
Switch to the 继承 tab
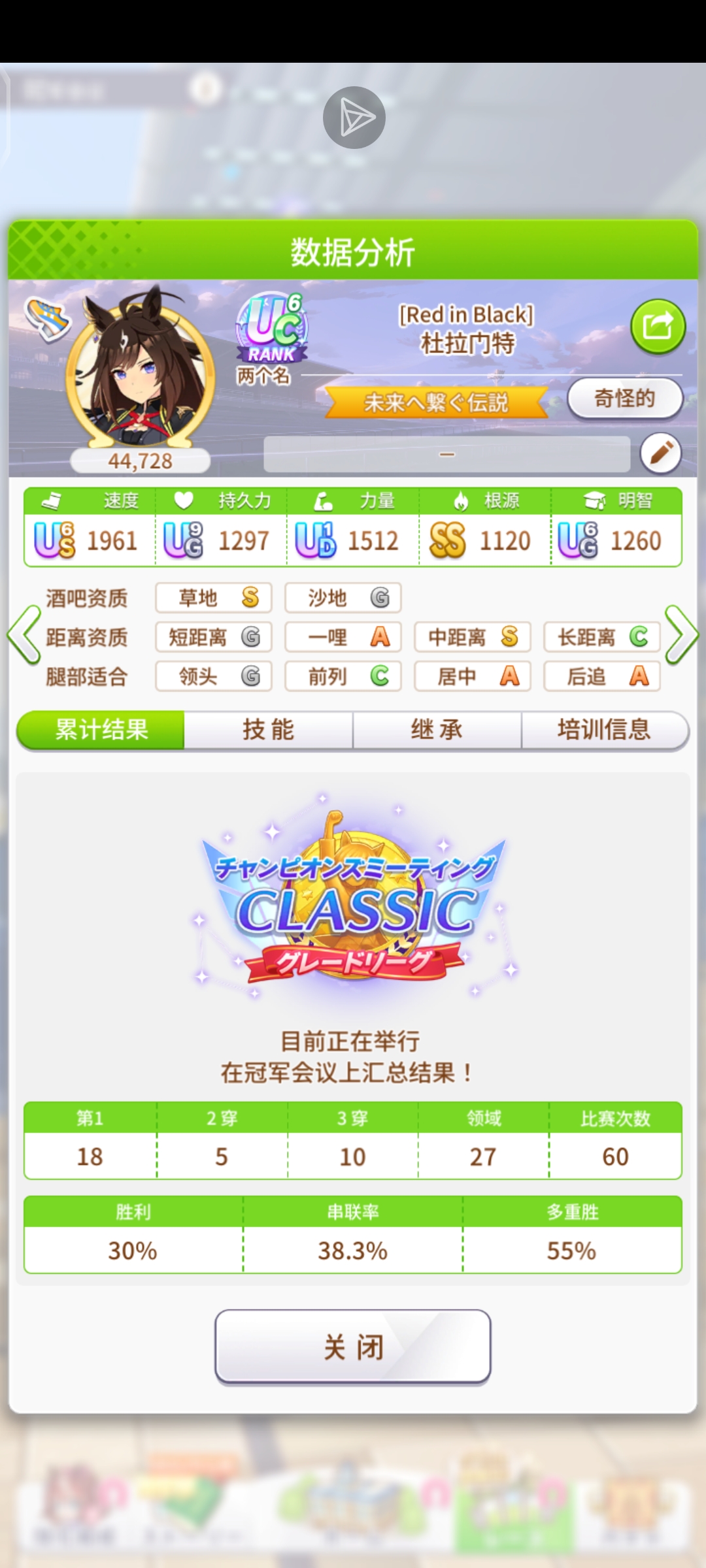pyautogui.click(x=437, y=730)
